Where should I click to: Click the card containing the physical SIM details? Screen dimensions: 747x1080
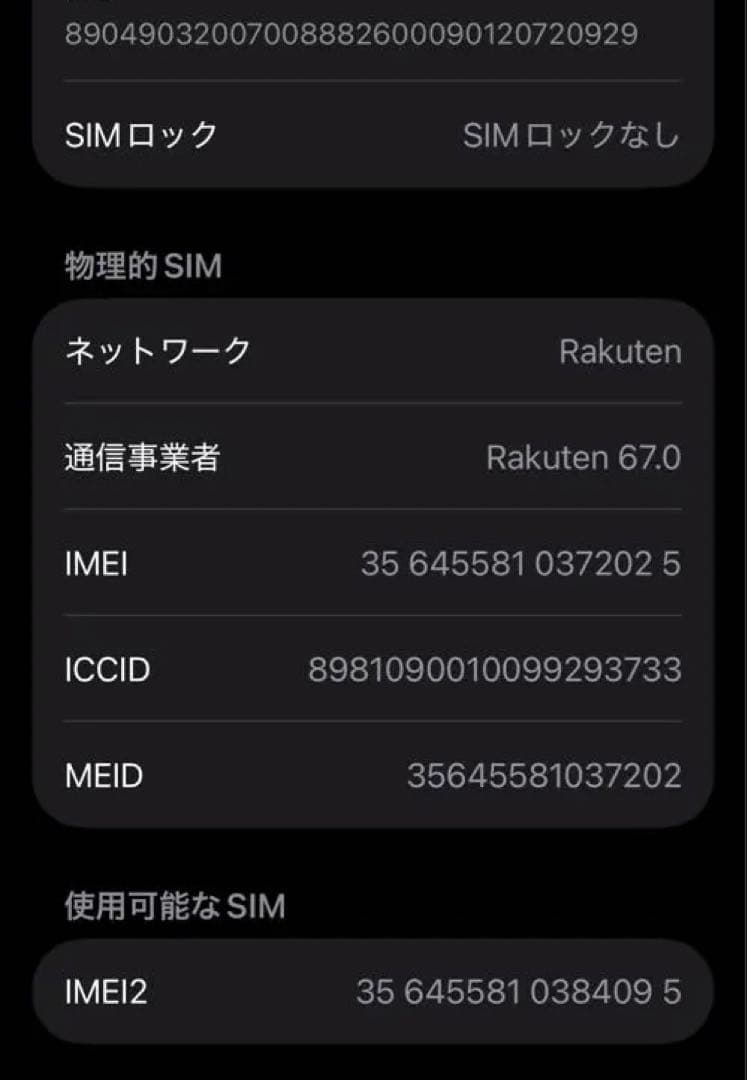373,563
